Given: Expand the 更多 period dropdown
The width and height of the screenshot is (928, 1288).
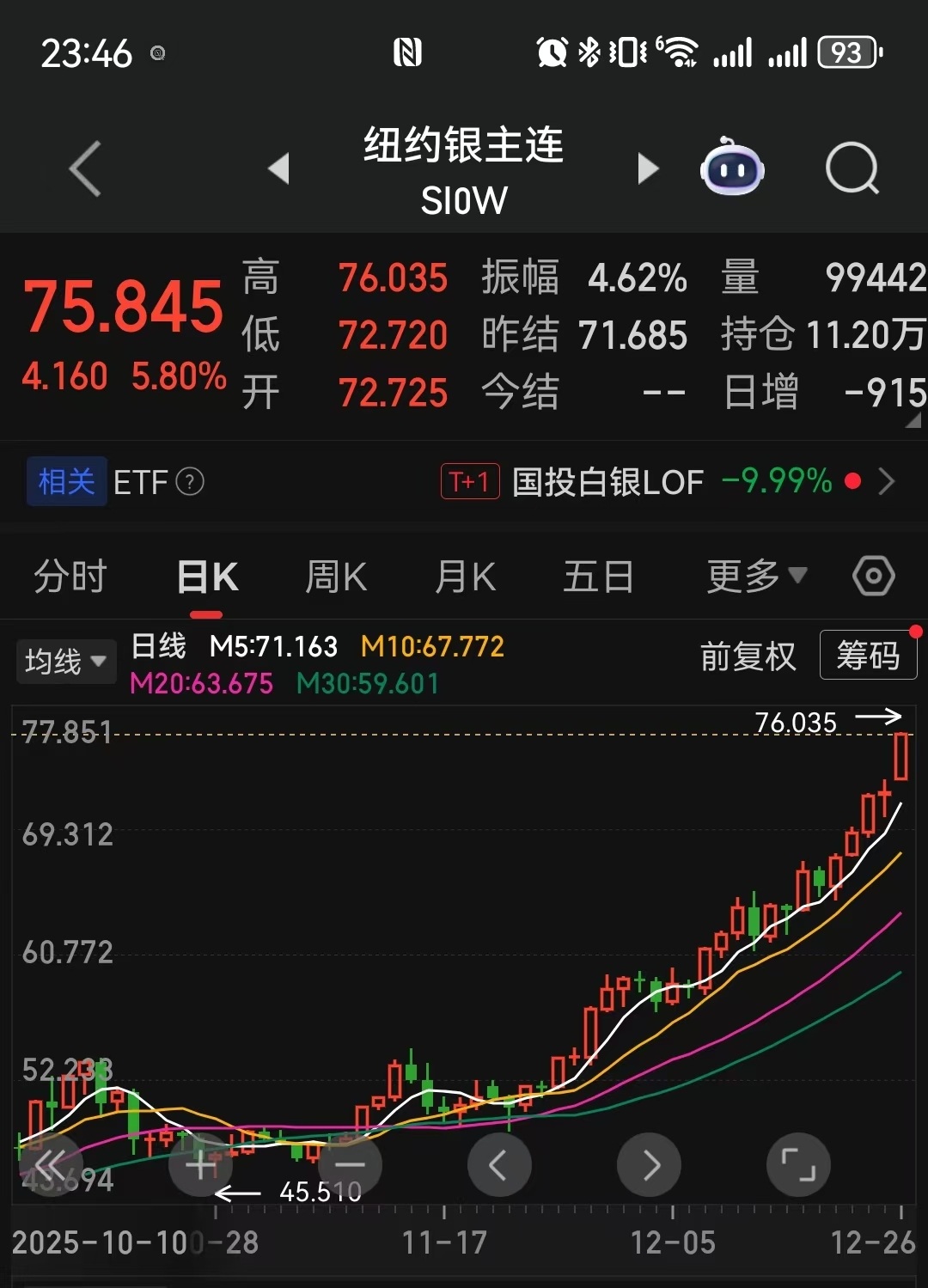Looking at the screenshot, I should point(756,577).
